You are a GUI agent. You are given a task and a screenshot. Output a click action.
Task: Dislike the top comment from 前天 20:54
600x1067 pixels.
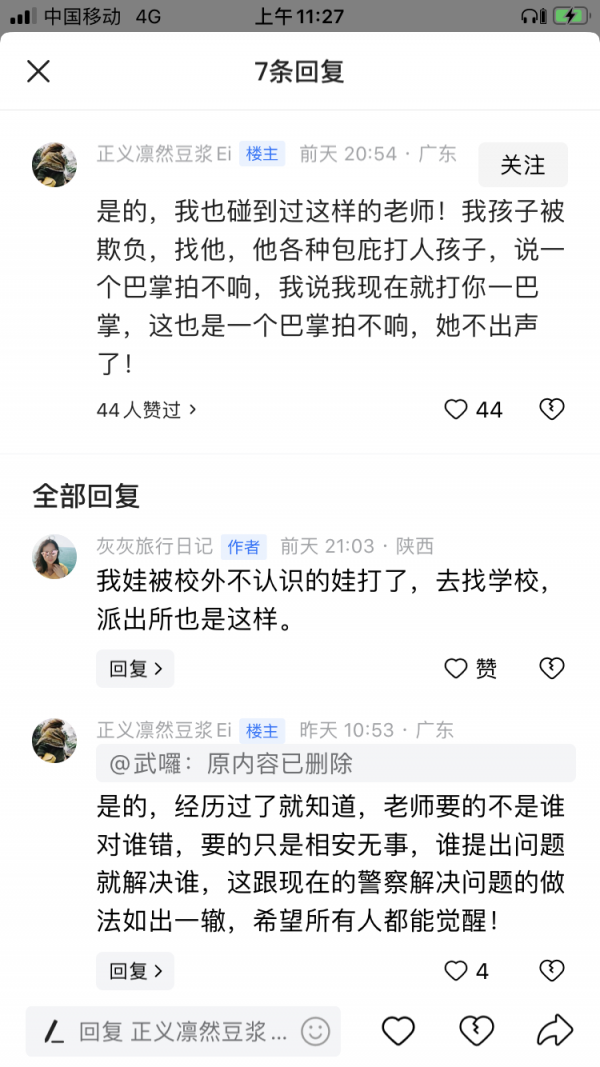[x=551, y=409]
